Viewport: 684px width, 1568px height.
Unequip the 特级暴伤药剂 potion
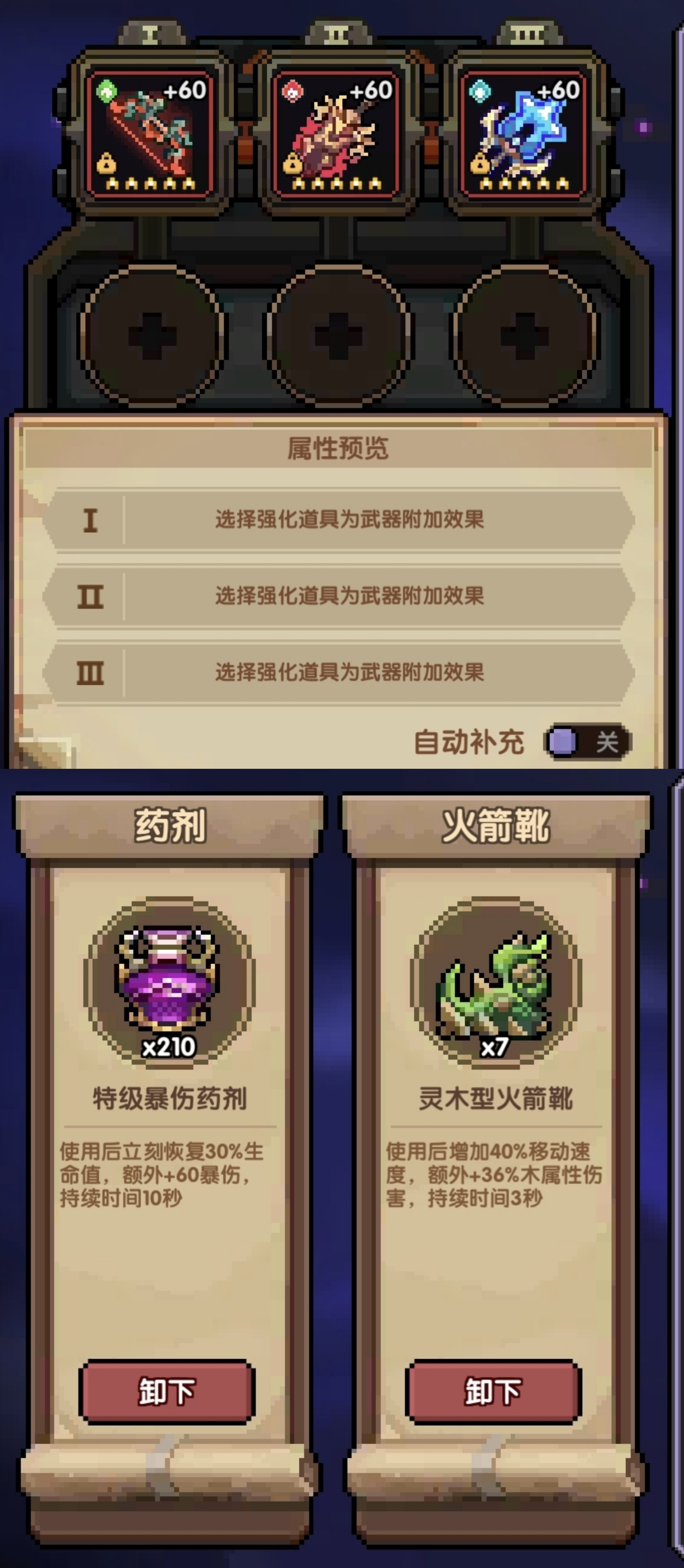tap(167, 1392)
